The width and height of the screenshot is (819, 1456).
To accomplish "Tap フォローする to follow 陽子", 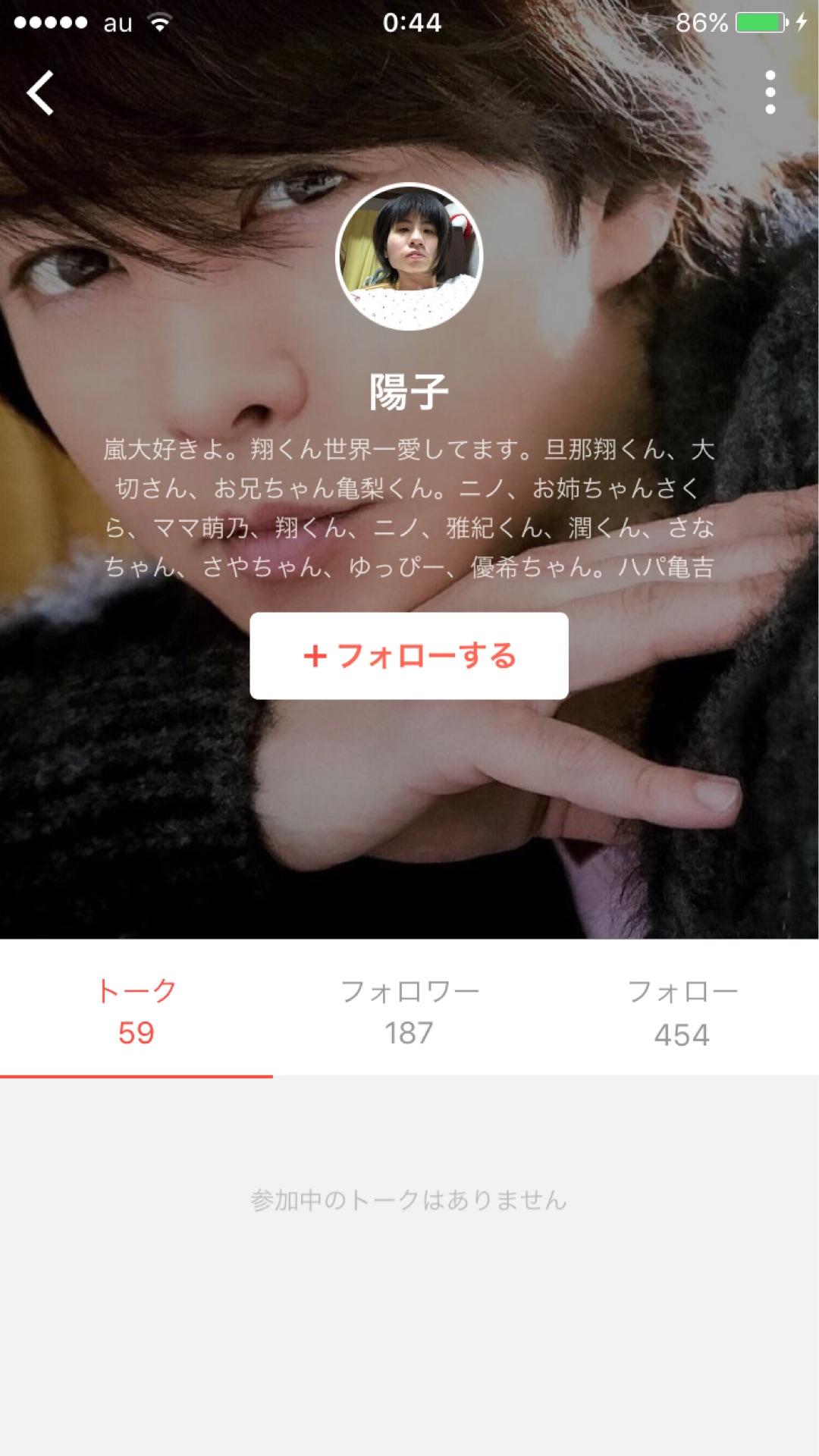I will coord(409,657).
